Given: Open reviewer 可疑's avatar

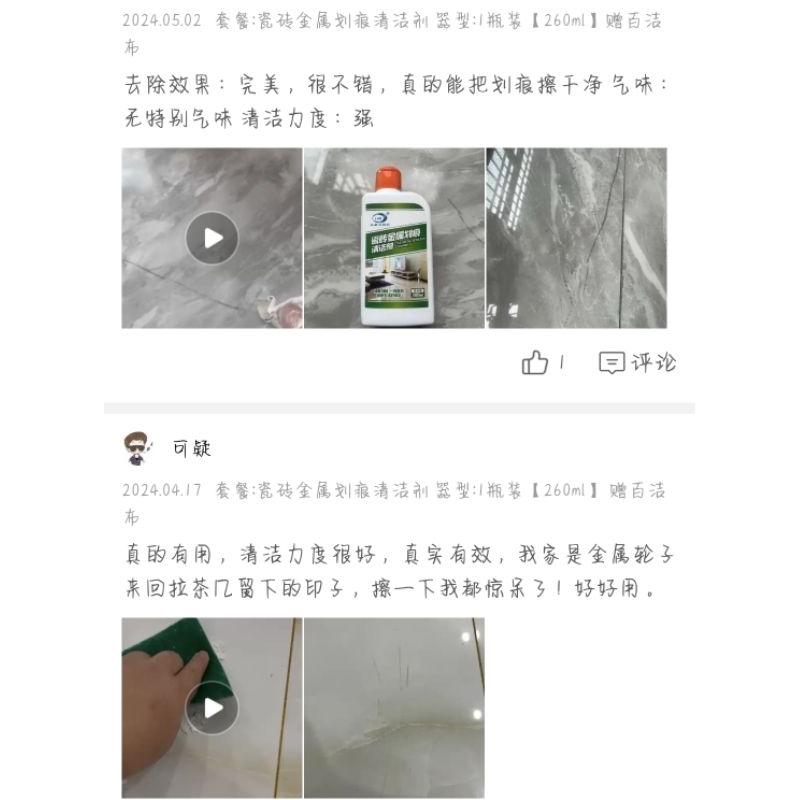Looking at the screenshot, I should click(137, 448).
